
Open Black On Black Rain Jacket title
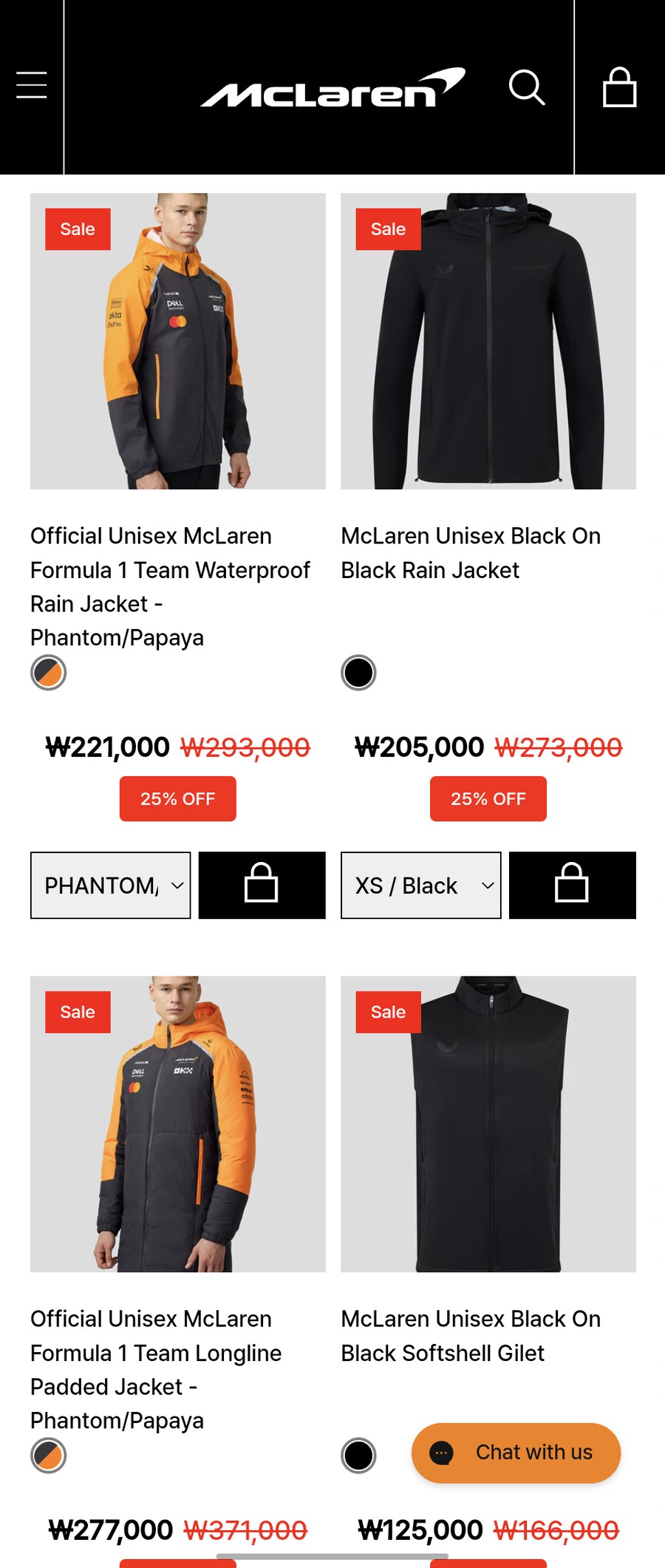[471, 553]
